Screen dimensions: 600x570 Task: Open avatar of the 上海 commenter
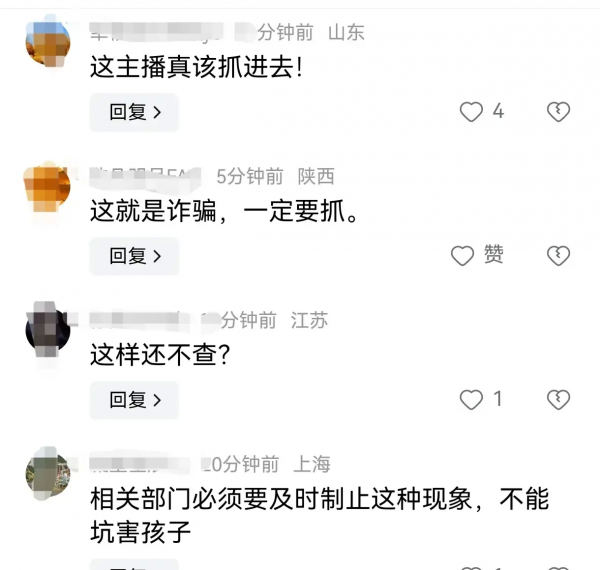(x=47, y=474)
